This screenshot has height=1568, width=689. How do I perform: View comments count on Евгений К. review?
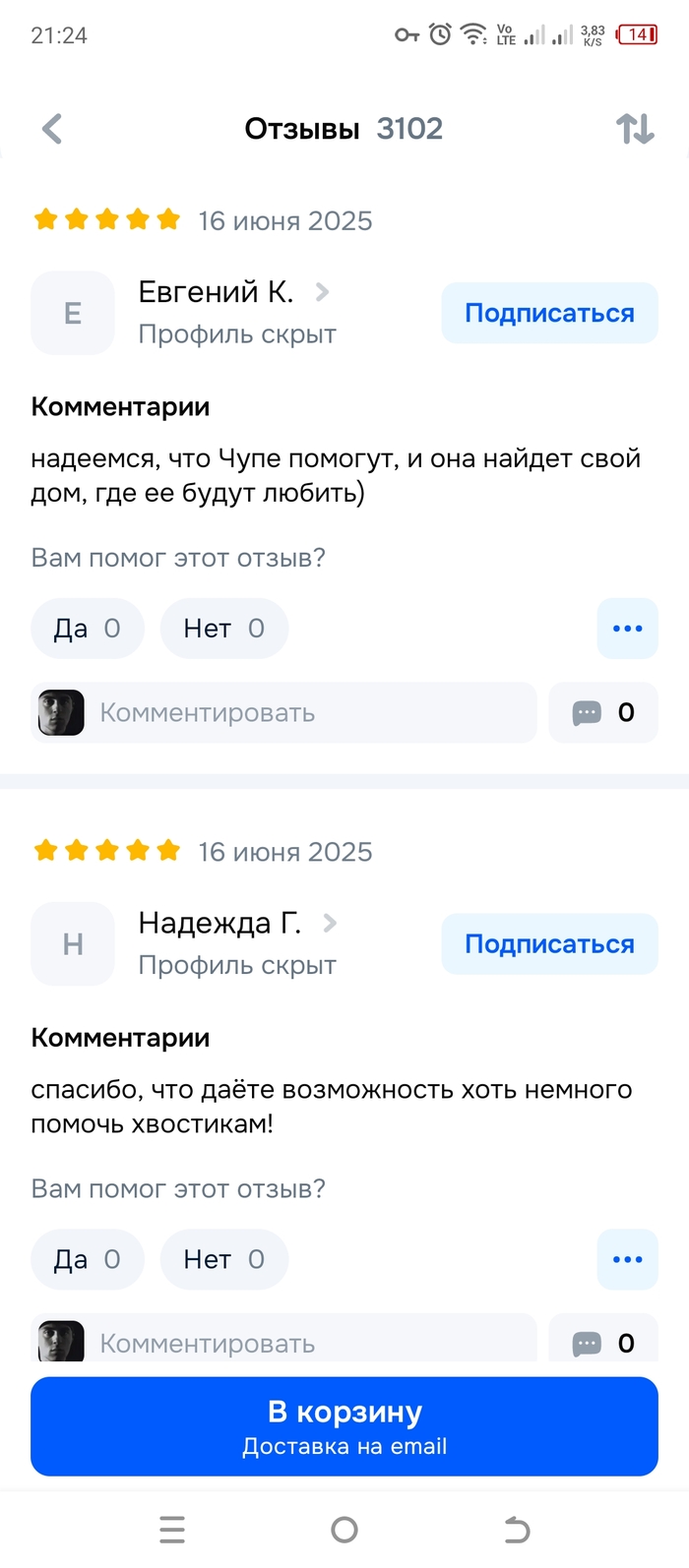pyautogui.click(x=603, y=712)
